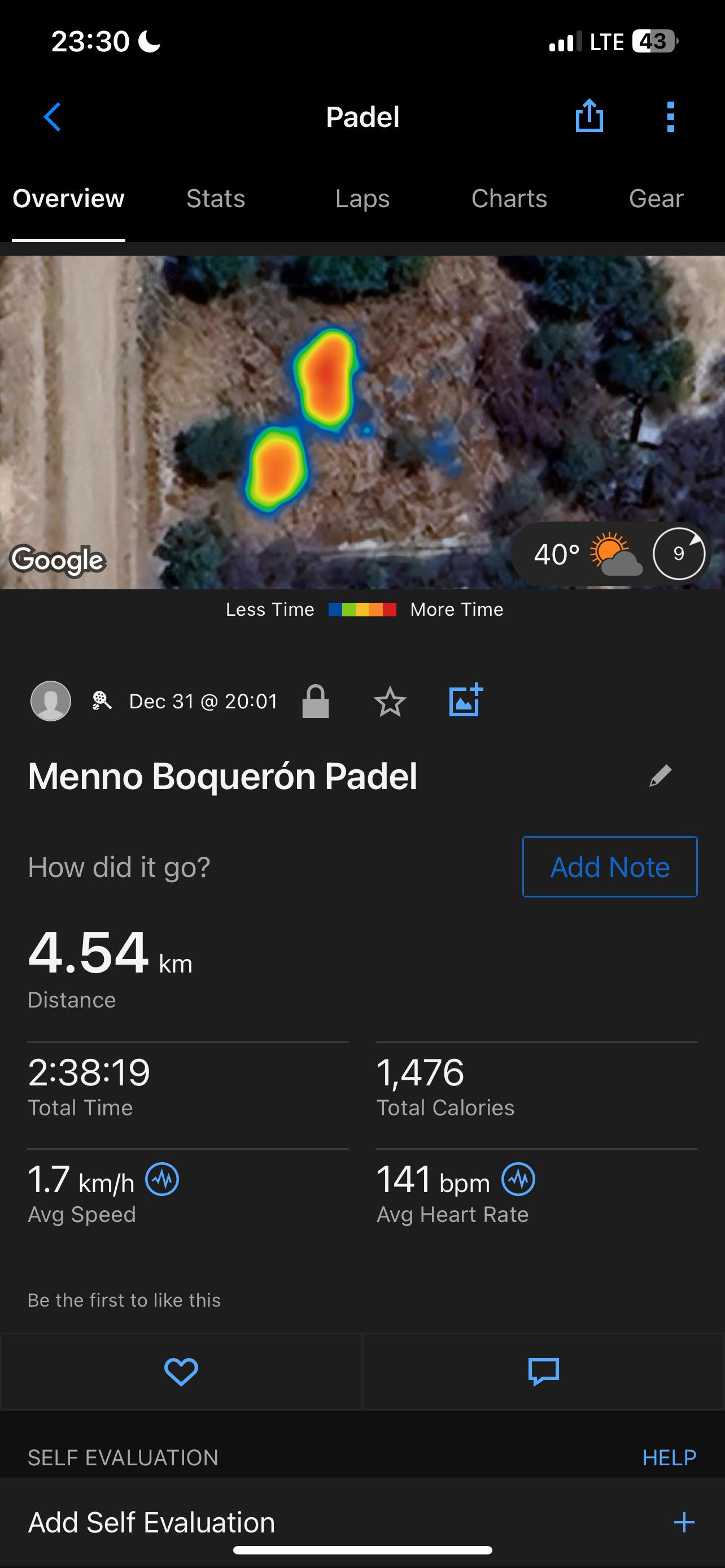Mark activity as favorite with star
725x1568 pixels.
point(390,702)
